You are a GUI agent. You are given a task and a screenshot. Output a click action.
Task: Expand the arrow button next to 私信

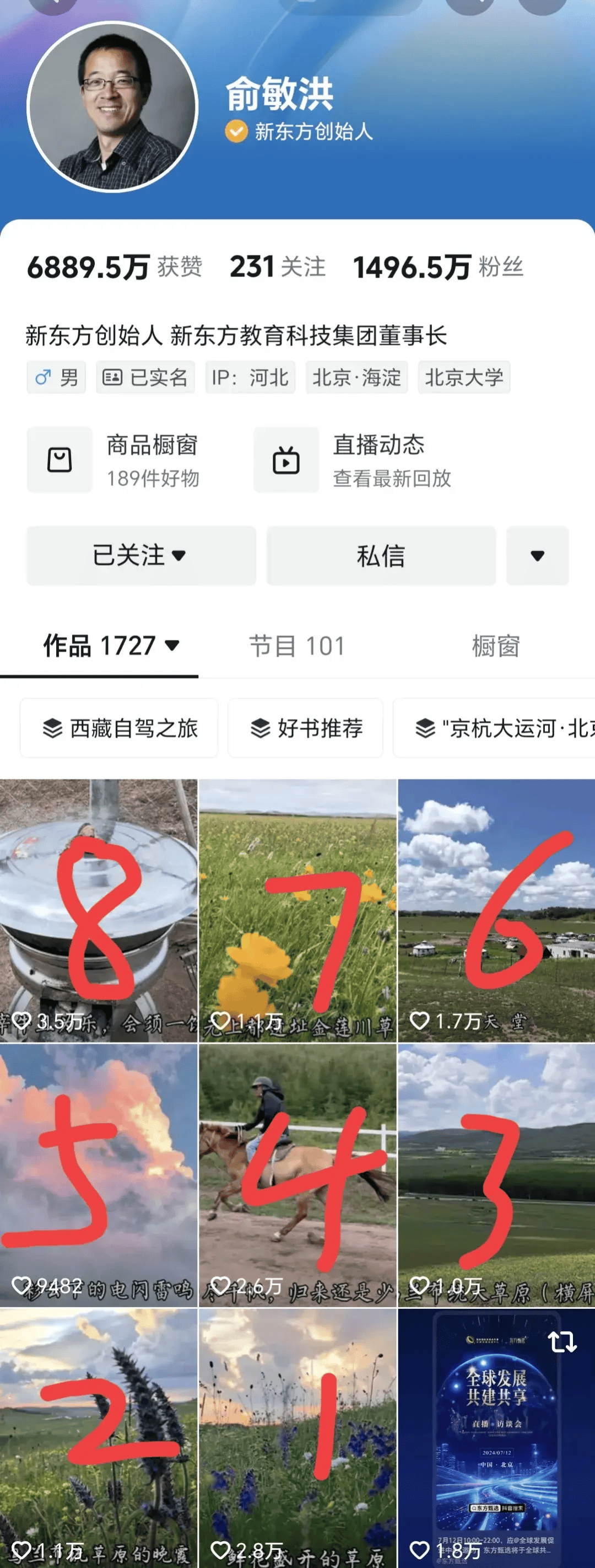point(537,555)
